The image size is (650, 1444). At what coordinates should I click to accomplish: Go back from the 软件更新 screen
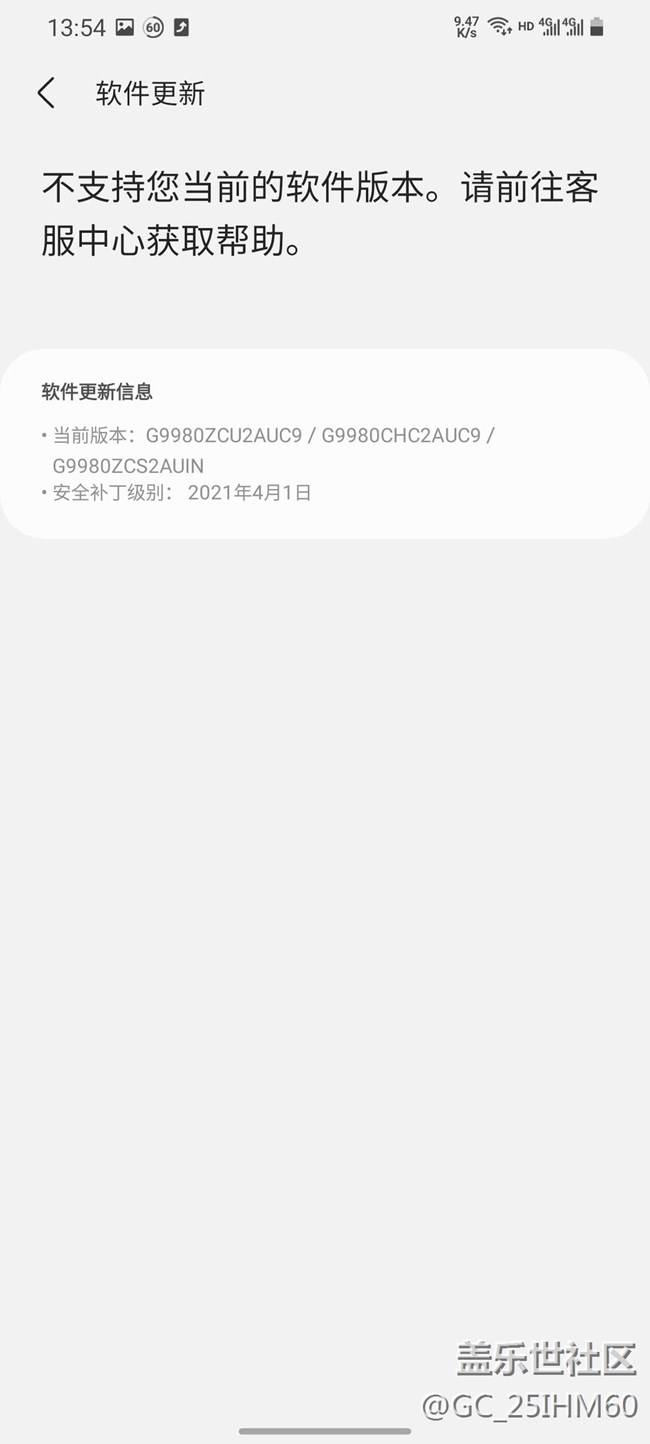(46, 93)
